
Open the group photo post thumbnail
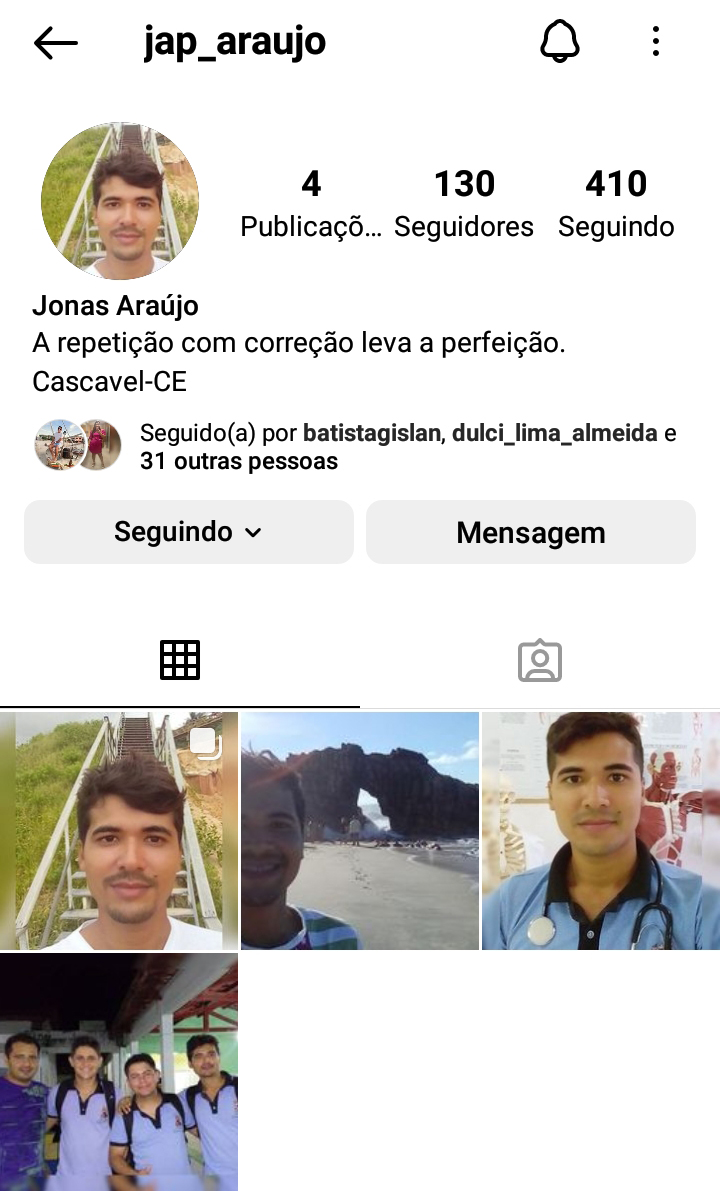119,1070
